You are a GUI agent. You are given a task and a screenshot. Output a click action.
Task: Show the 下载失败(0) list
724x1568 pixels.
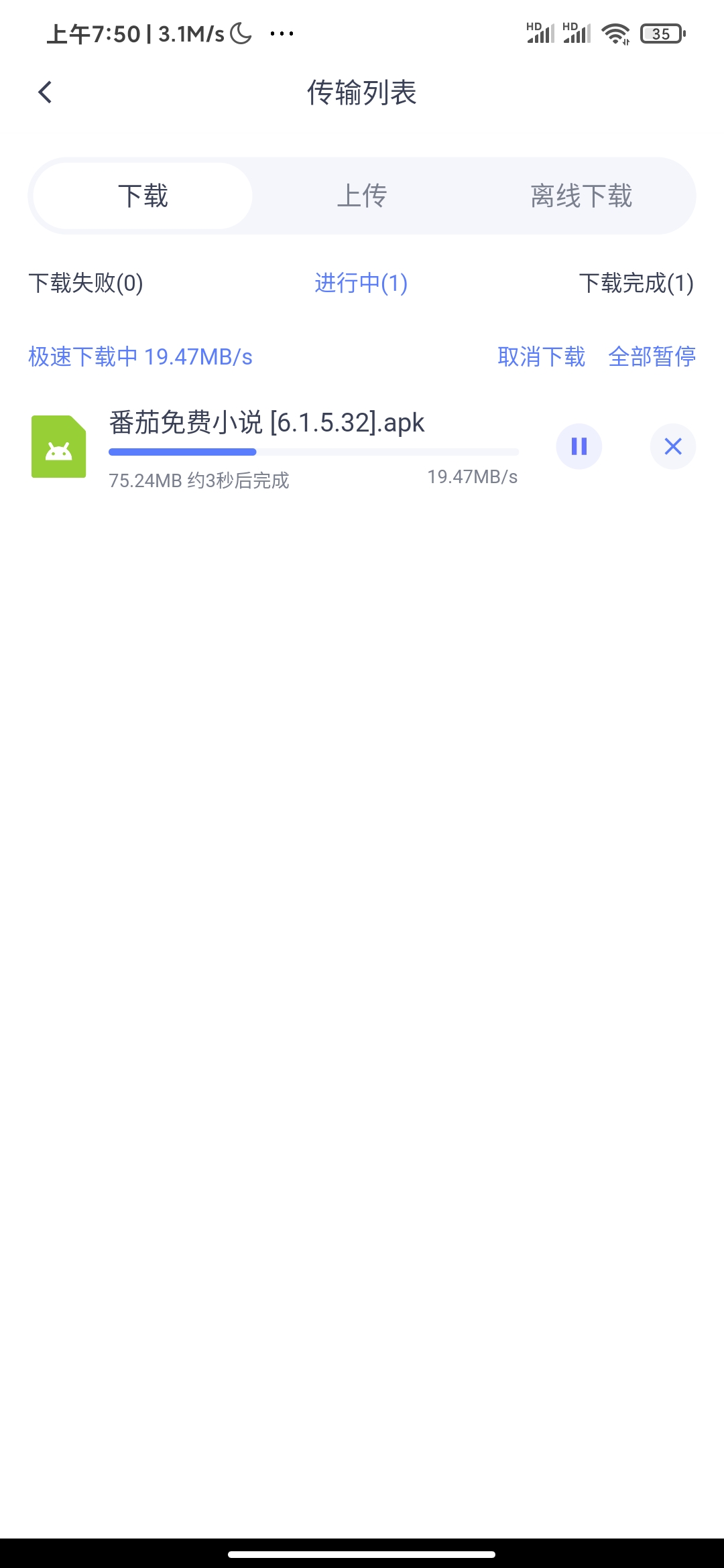(x=86, y=283)
